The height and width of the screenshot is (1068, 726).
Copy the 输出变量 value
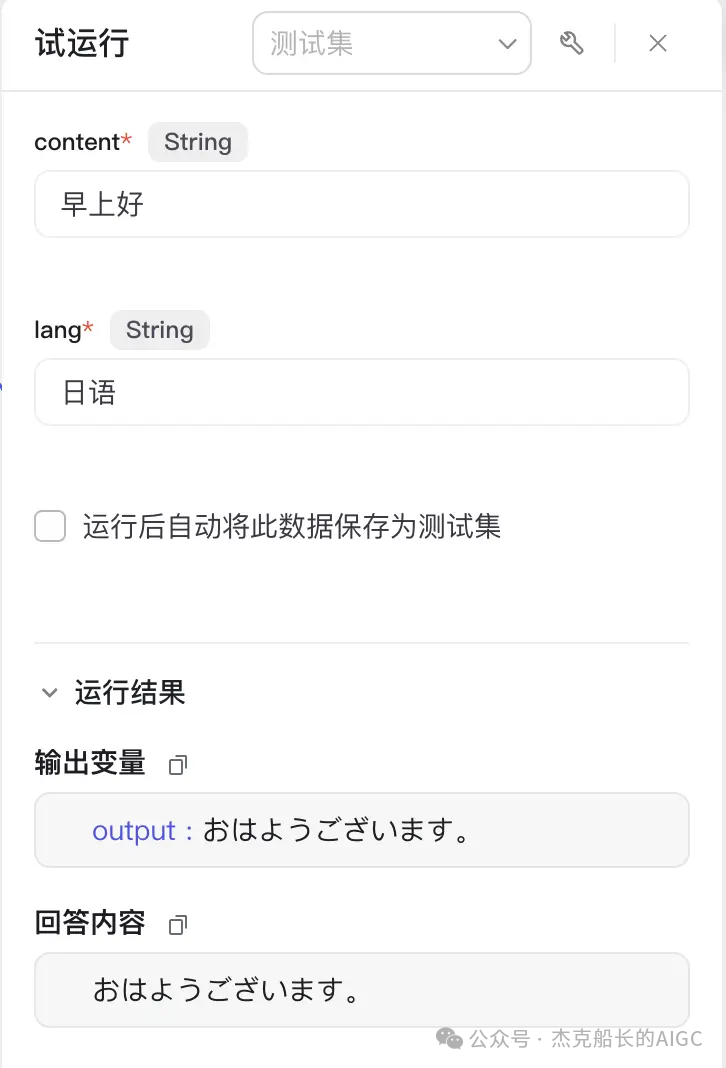coord(178,765)
